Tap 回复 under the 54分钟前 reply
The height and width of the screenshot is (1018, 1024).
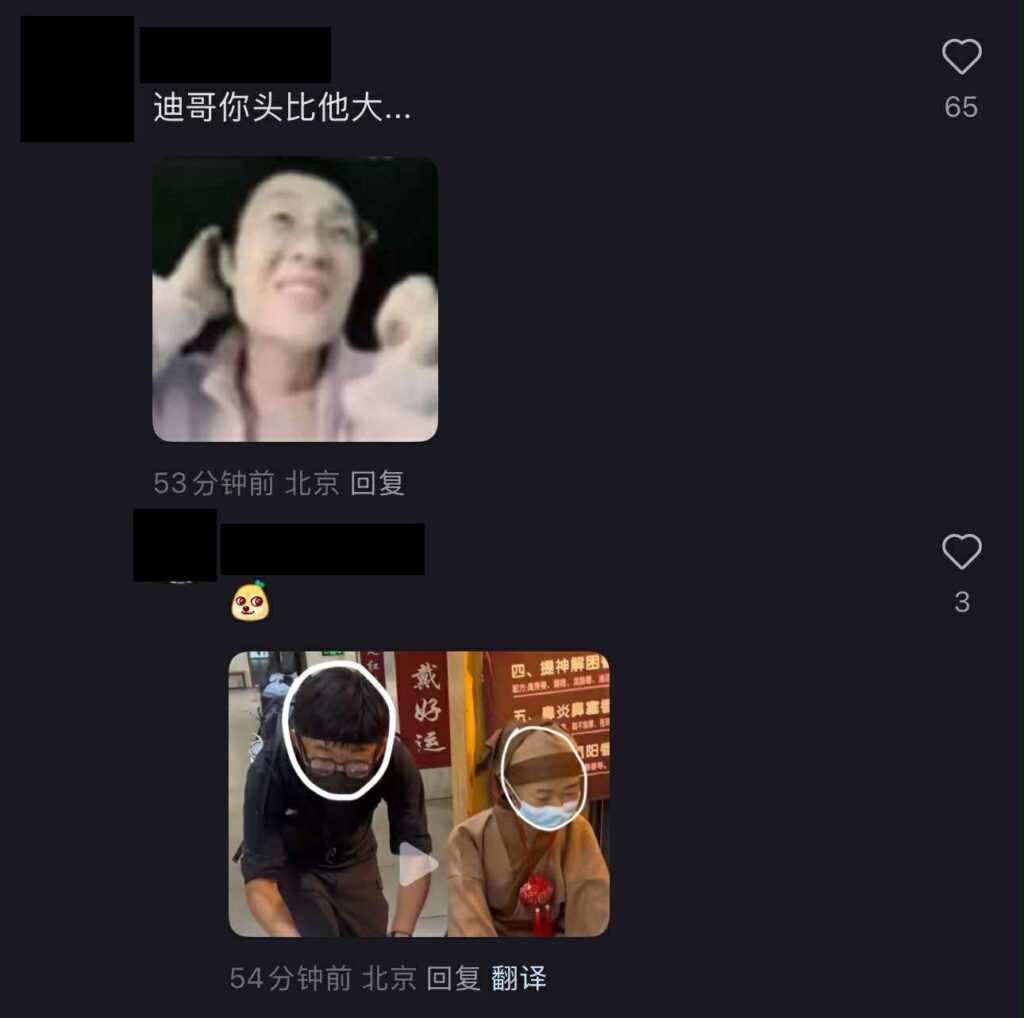[x=453, y=978]
